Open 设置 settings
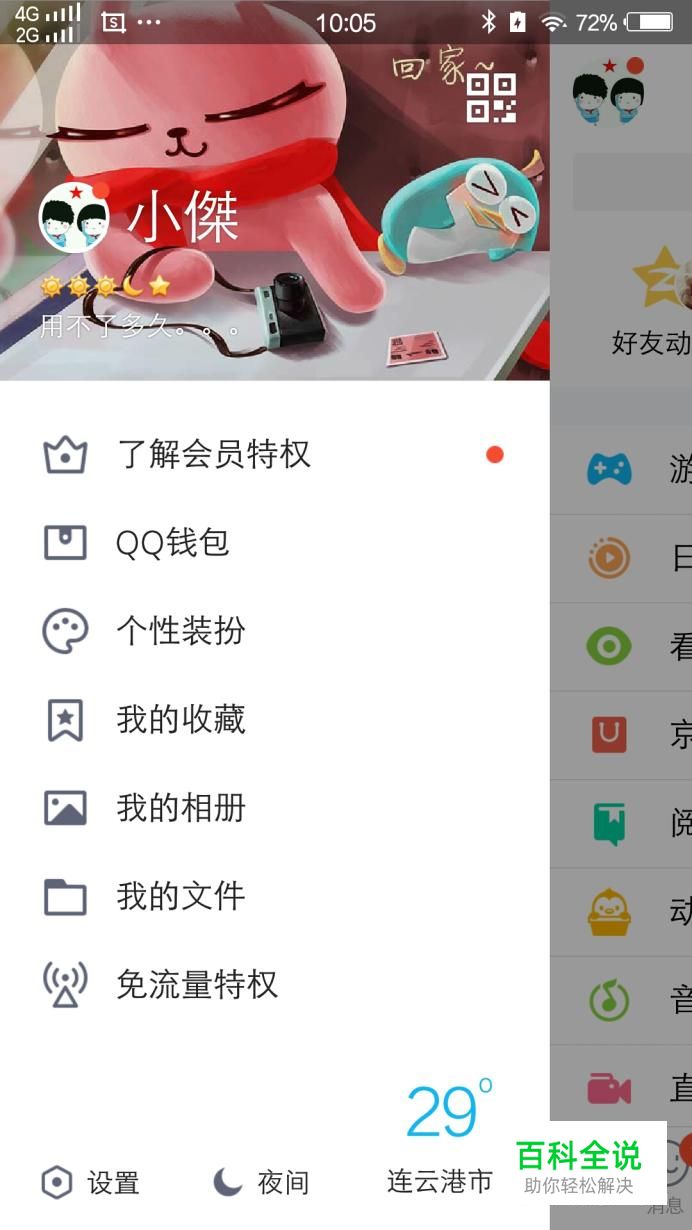The image size is (692, 1230). (x=90, y=1183)
